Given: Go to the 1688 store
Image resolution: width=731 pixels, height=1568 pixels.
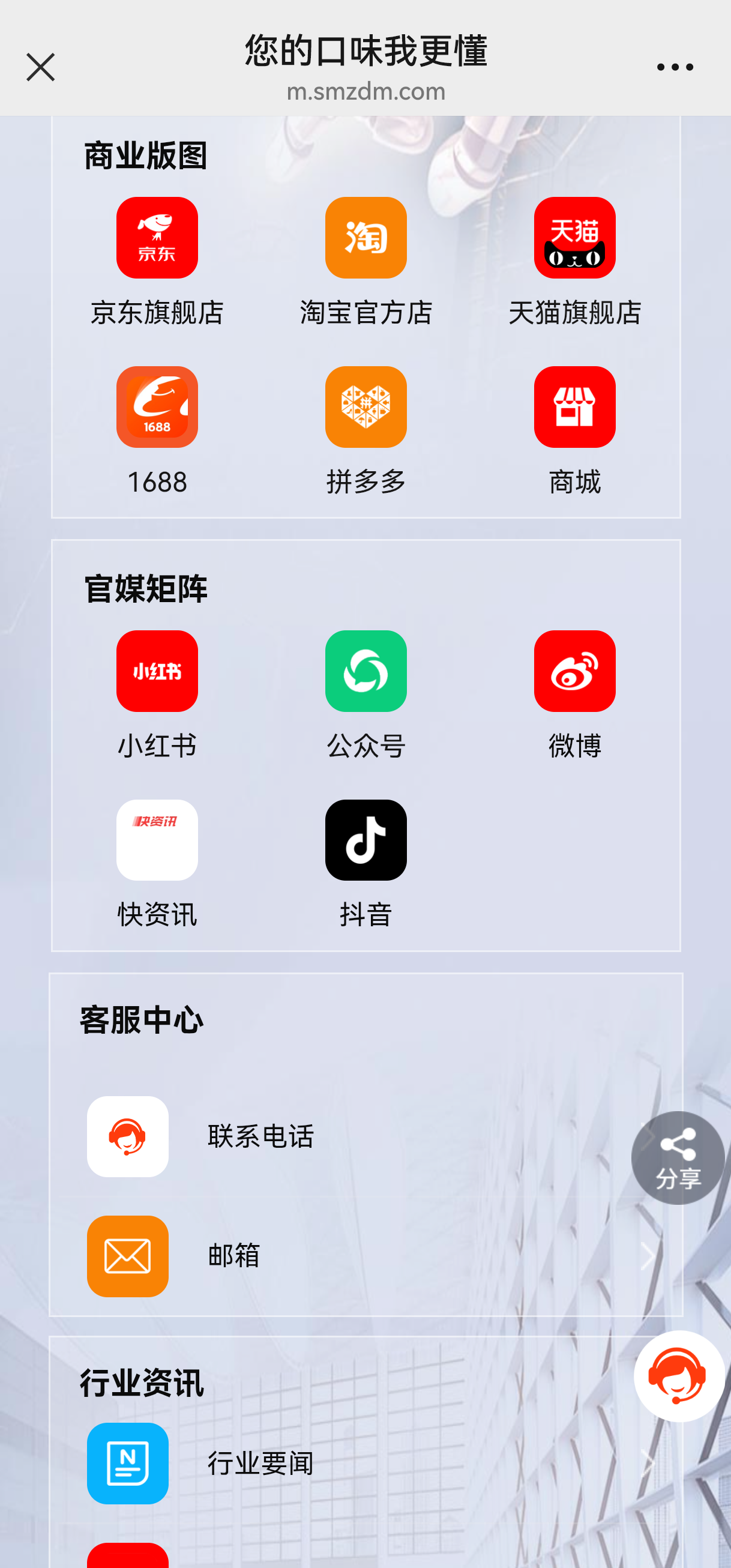Looking at the screenshot, I should [x=157, y=407].
